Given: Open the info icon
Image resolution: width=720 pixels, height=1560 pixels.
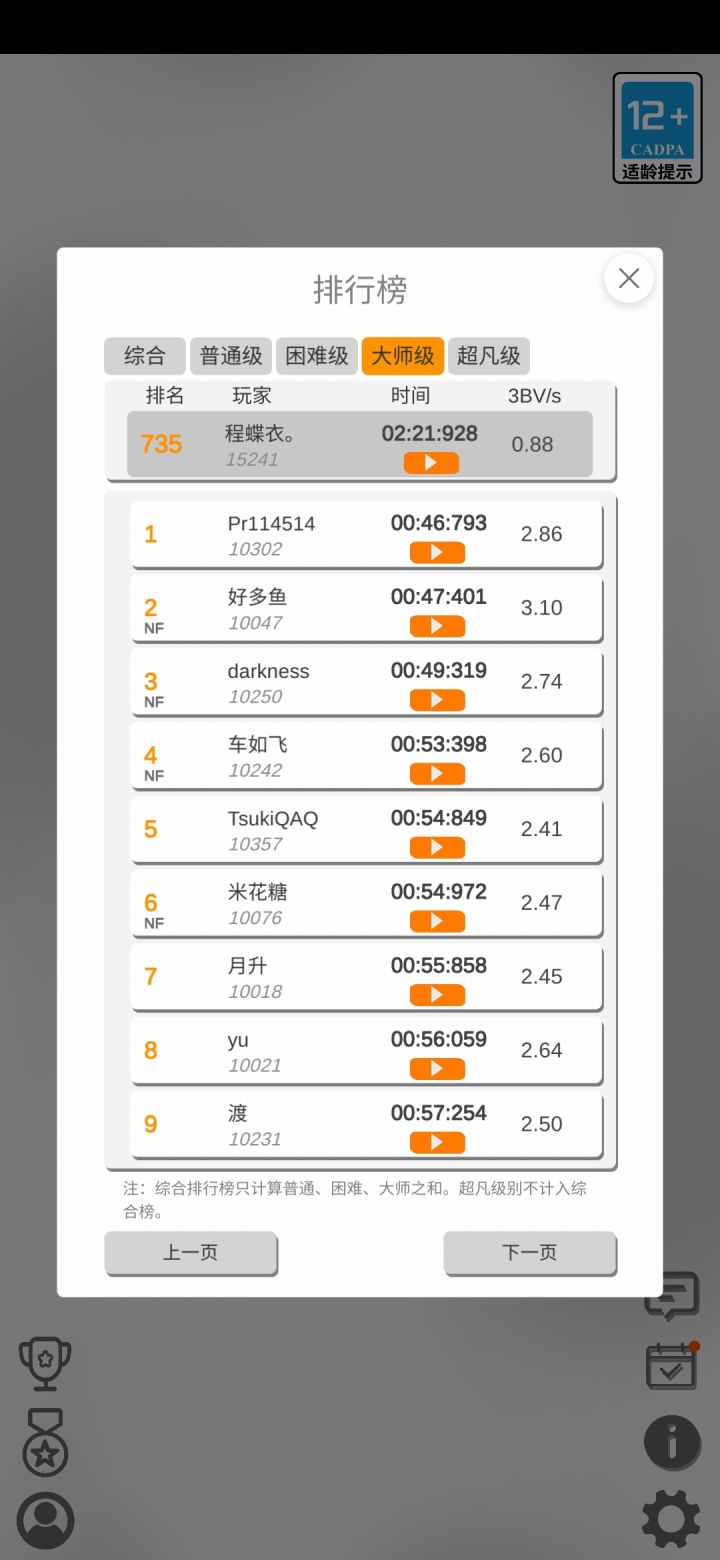Looking at the screenshot, I should pyautogui.click(x=672, y=1442).
